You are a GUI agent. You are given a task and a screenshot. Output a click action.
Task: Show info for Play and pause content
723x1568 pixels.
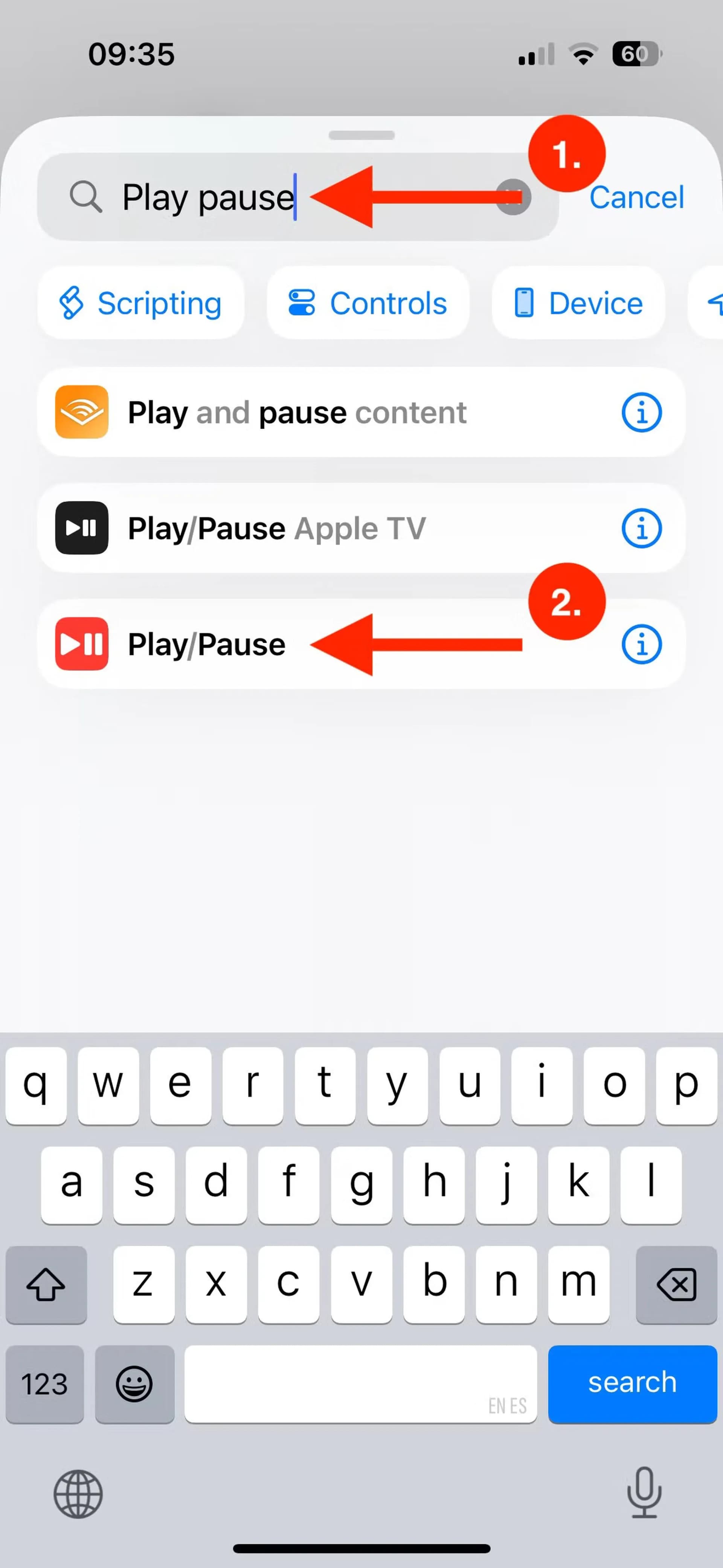click(x=641, y=413)
